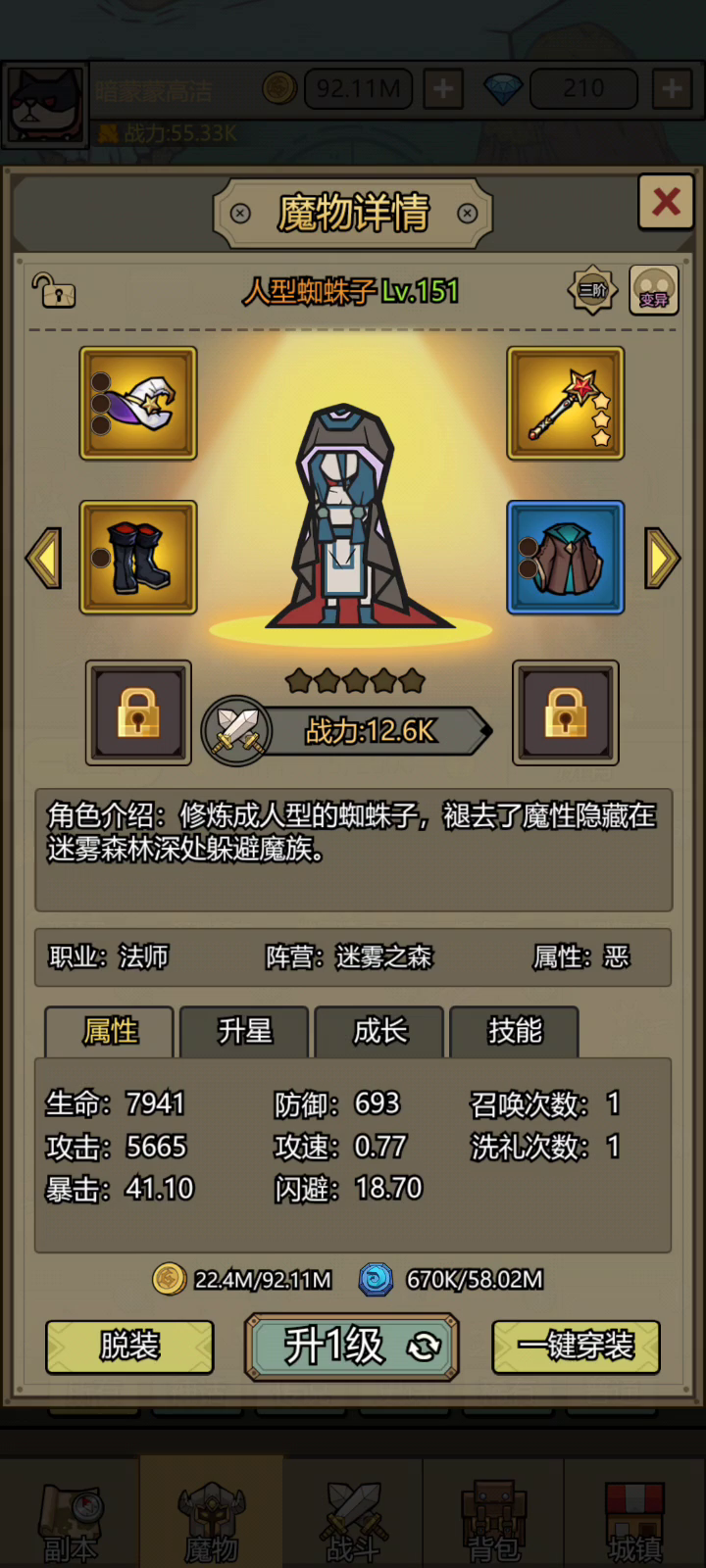Viewport: 706px width, 1568px height.
Task: Go to previous monster with left arrow
Action: coord(43,559)
